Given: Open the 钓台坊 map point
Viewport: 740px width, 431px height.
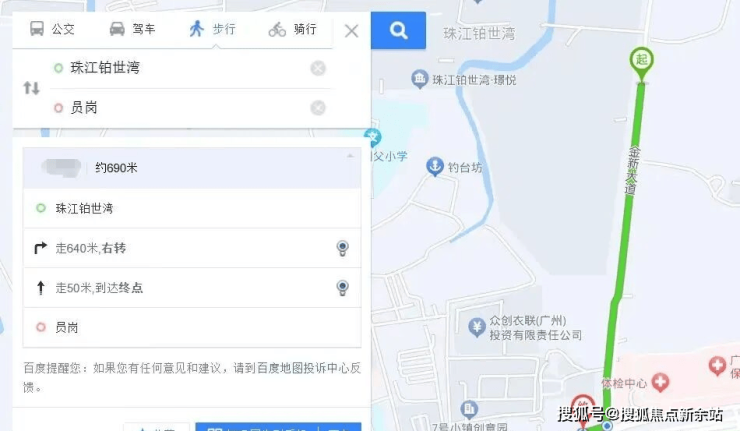Looking at the screenshot, I should coord(435,166).
